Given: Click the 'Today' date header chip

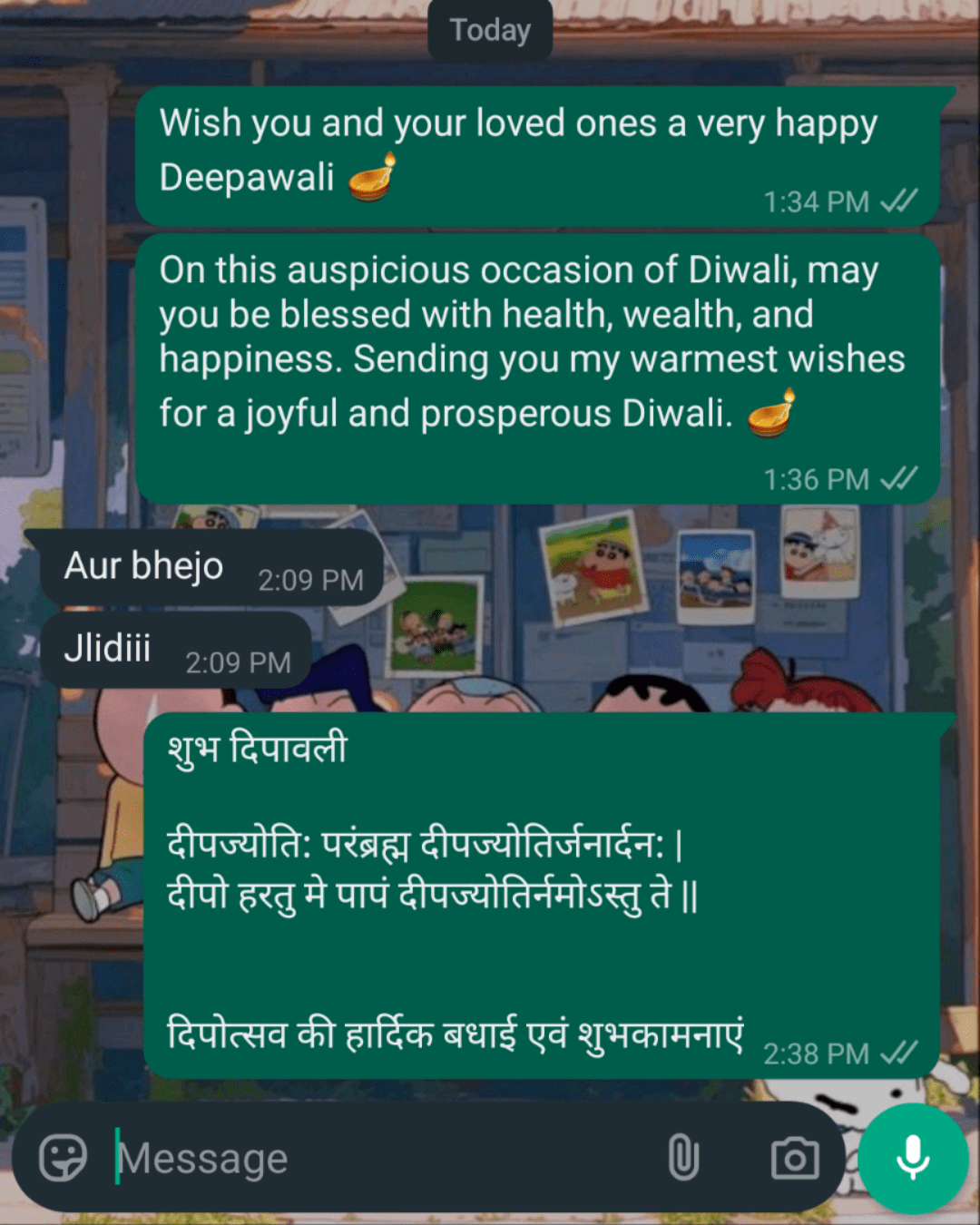Looking at the screenshot, I should point(490,30).
